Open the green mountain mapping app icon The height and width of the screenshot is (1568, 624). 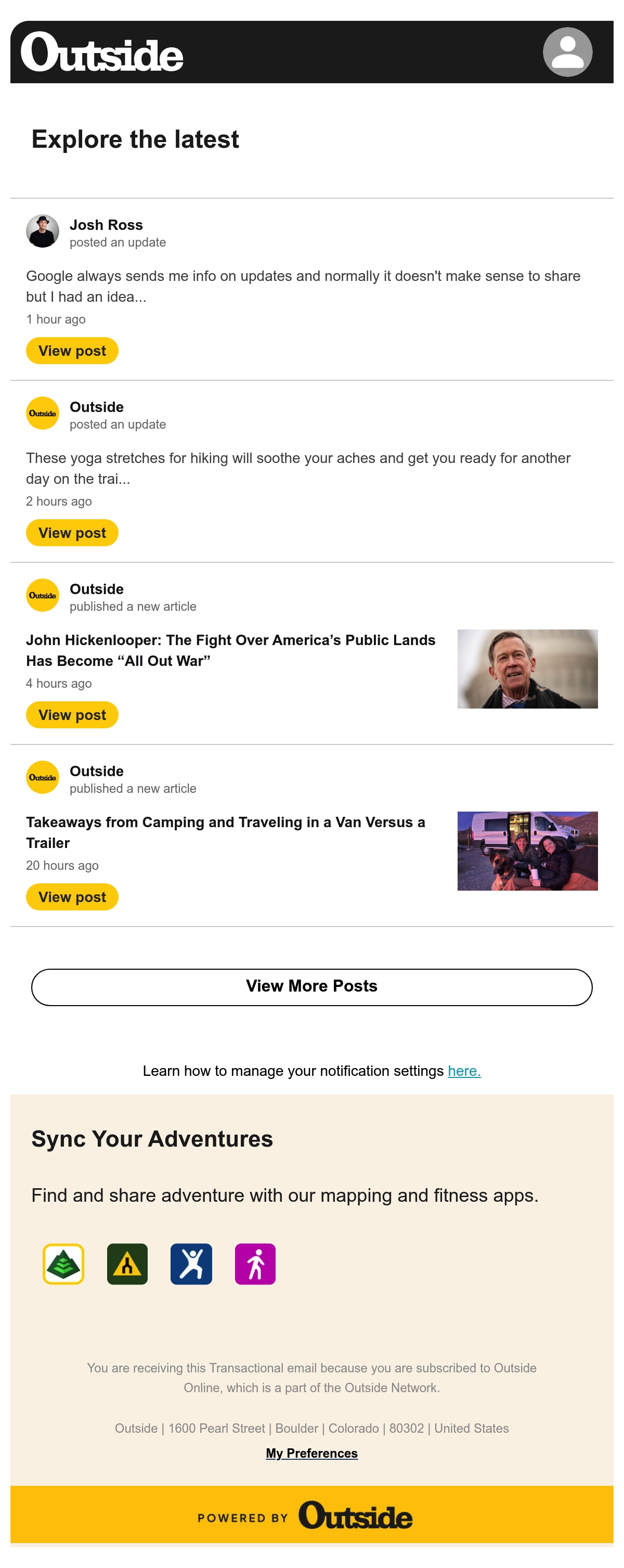(63, 1264)
